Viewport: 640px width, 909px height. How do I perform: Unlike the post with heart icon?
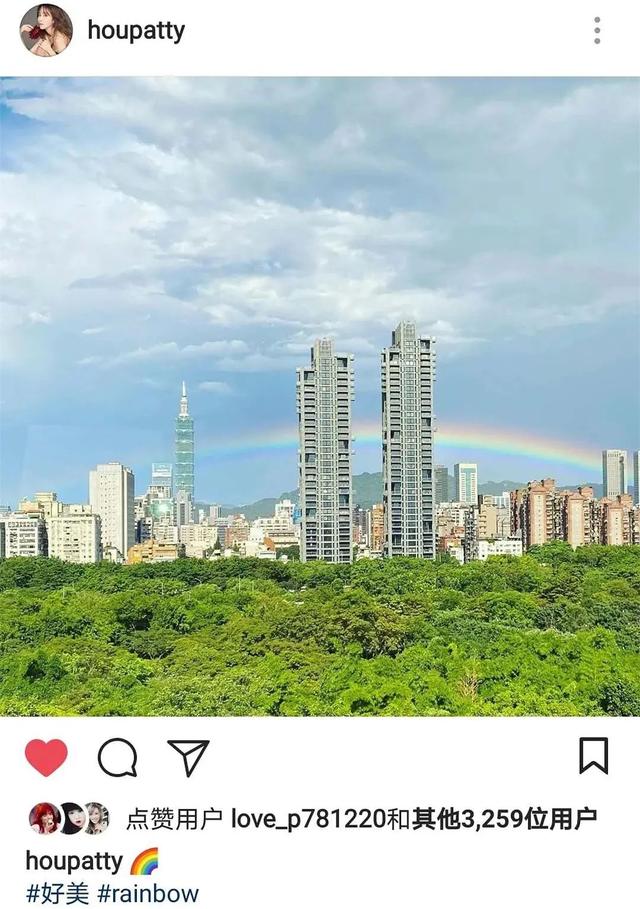[x=46, y=757]
